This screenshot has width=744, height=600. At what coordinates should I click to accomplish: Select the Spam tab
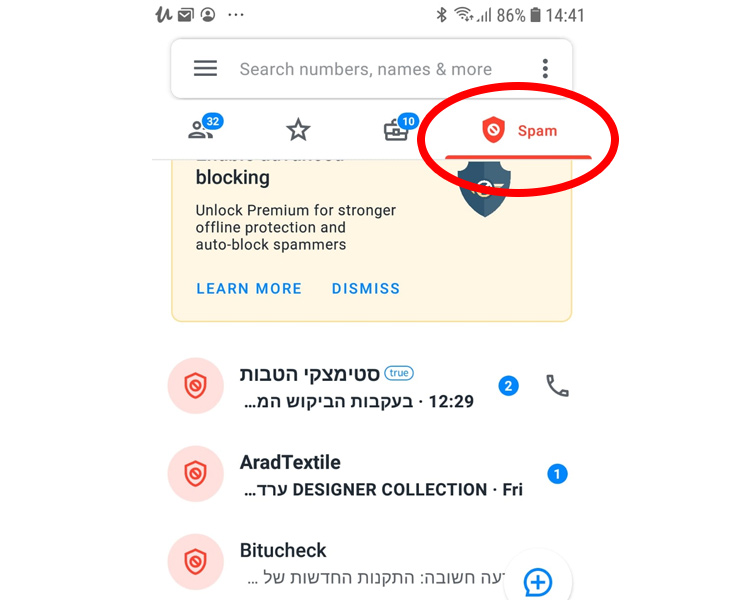click(x=519, y=131)
